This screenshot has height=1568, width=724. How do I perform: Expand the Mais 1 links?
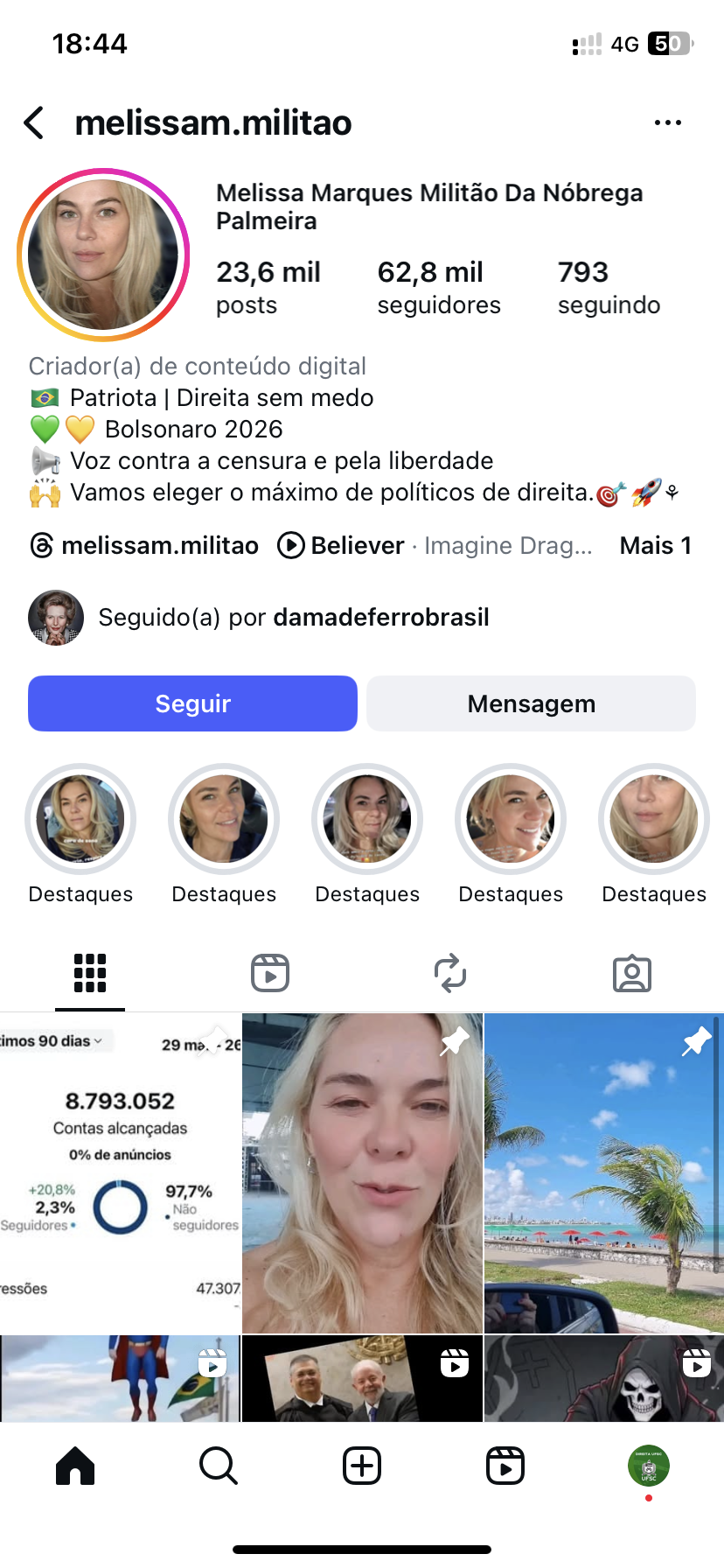pyautogui.click(x=655, y=546)
